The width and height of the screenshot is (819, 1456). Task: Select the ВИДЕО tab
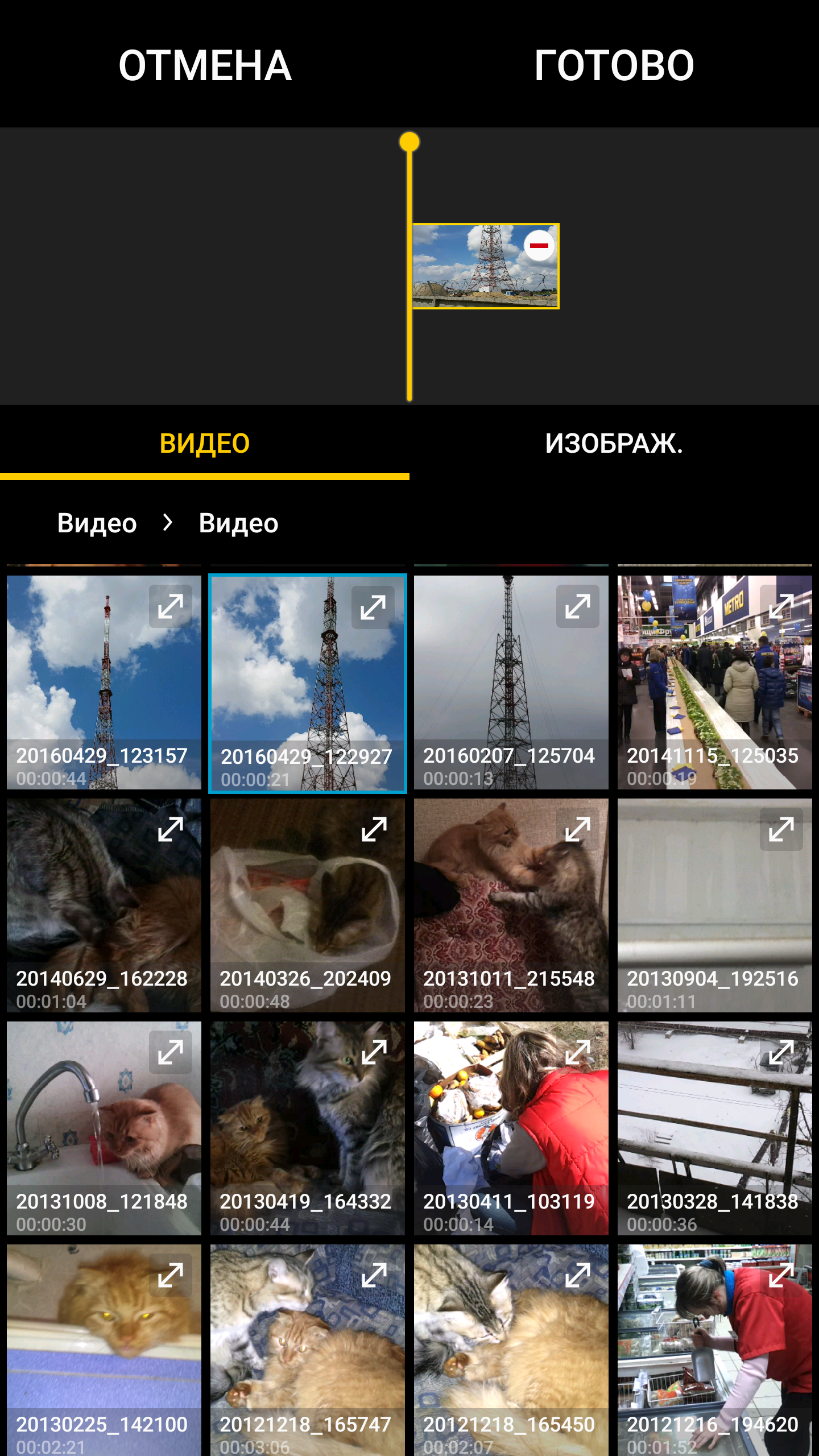[205, 444]
